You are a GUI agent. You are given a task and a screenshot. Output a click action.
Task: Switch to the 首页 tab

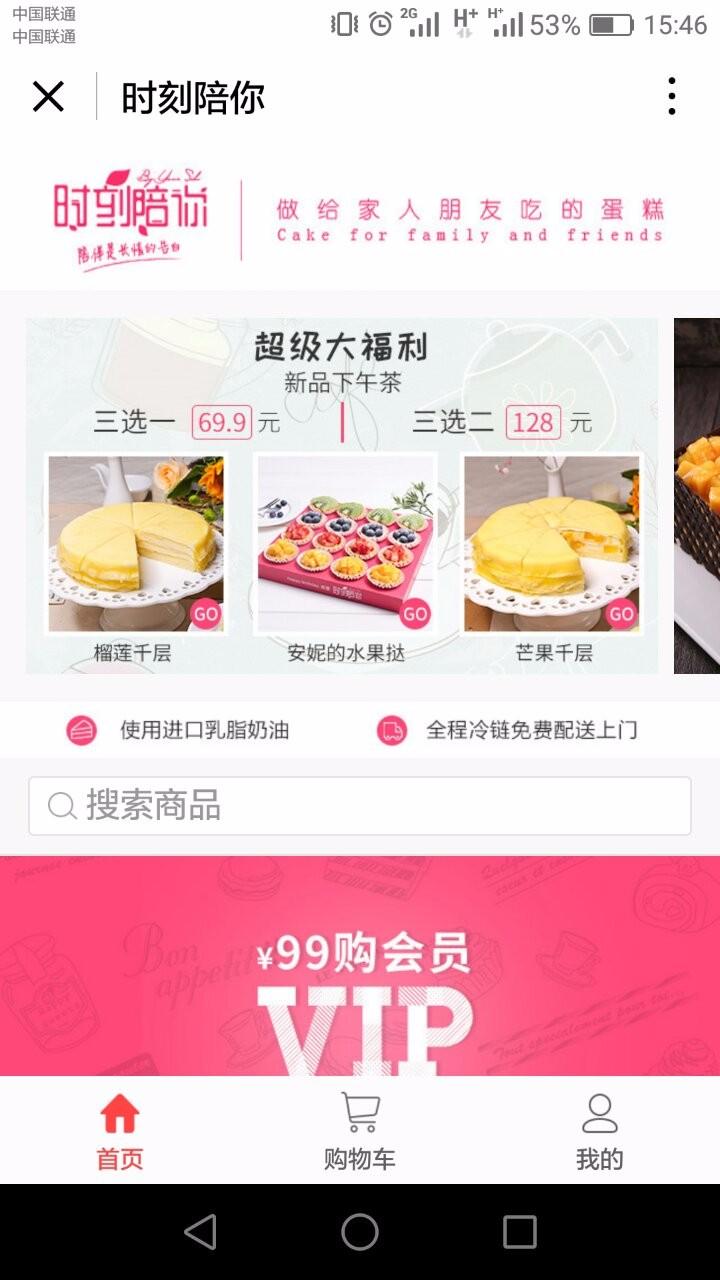(120, 1131)
